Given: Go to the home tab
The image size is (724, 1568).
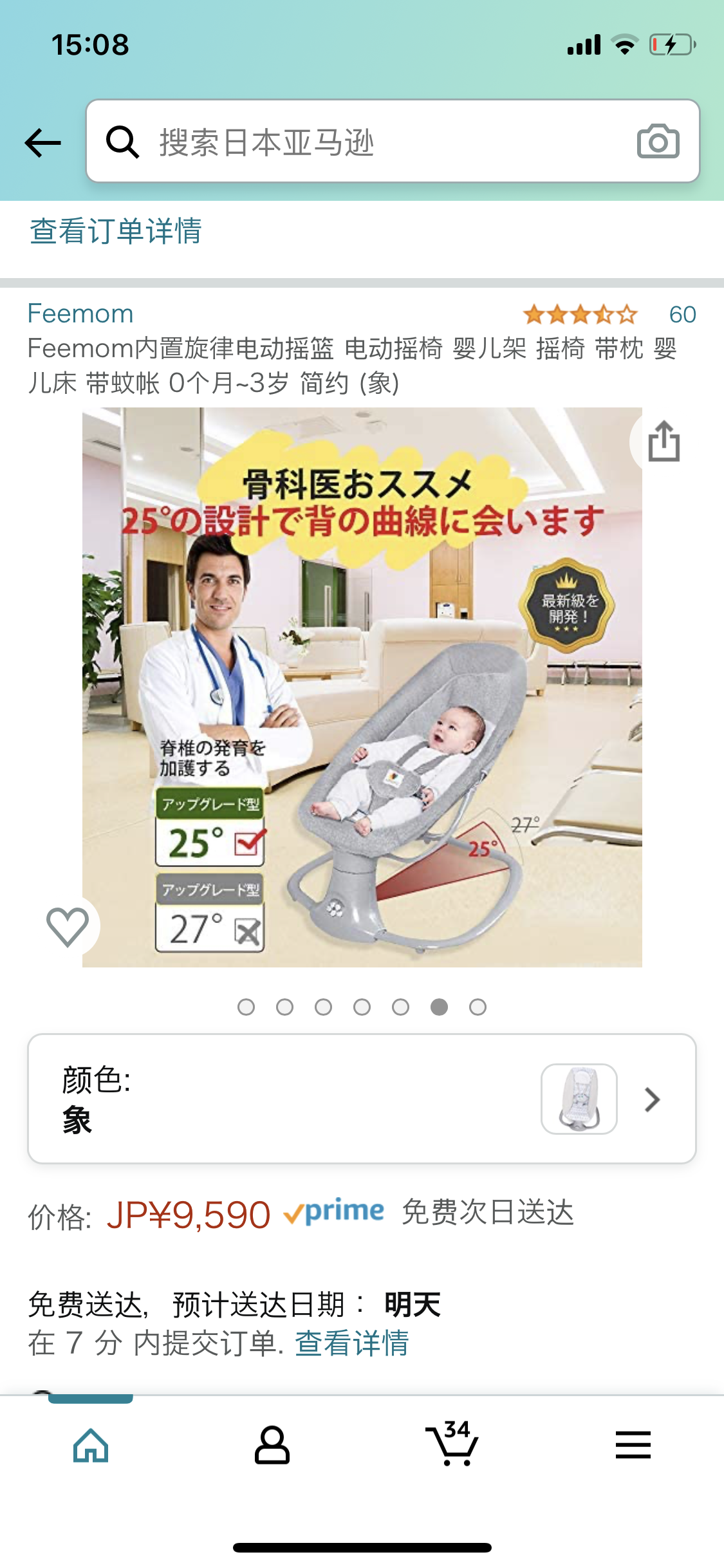Looking at the screenshot, I should [x=91, y=1446].
